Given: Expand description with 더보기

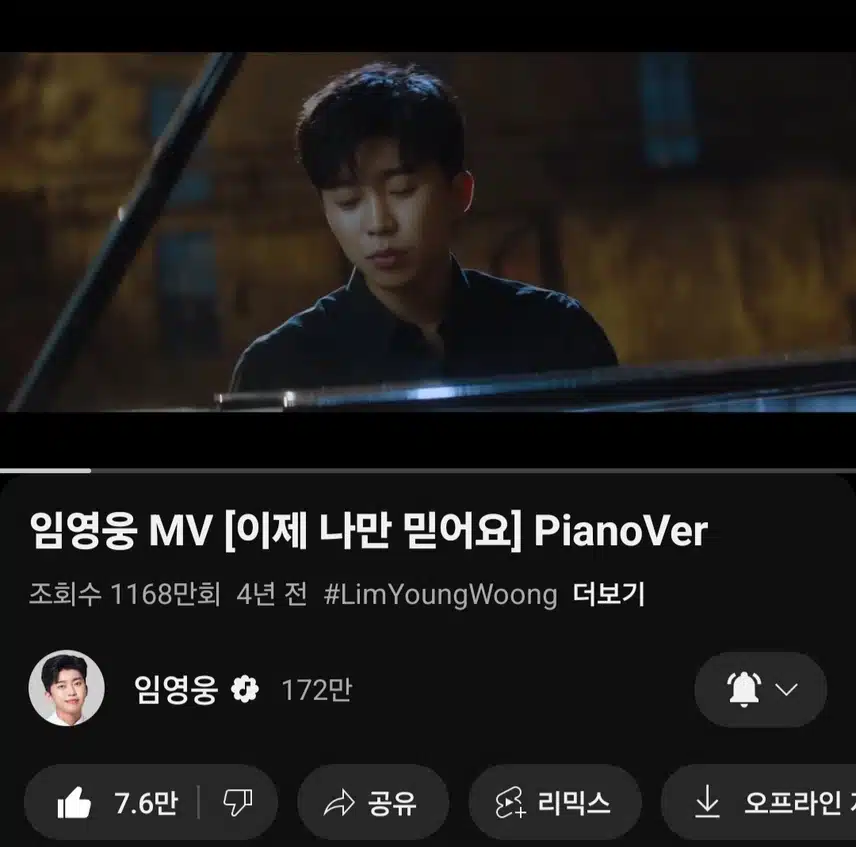Looking at the screenshot, I should (608, 595).
